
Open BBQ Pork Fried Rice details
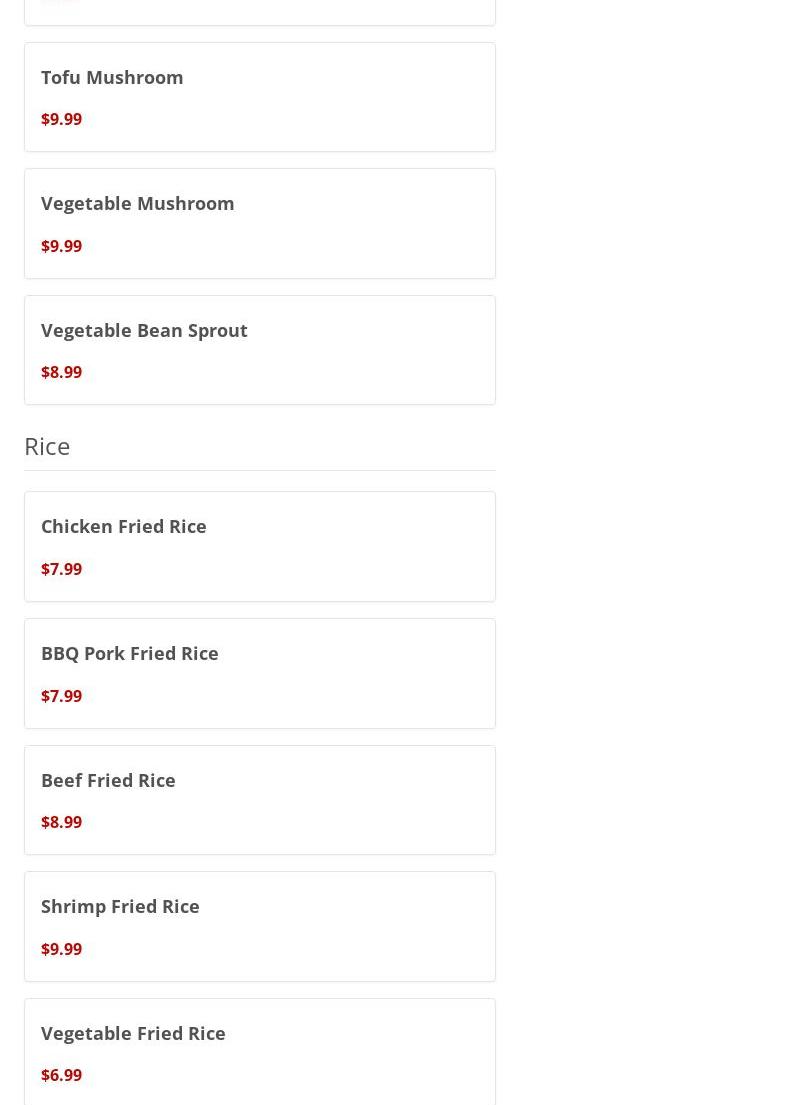click(259, 673)
